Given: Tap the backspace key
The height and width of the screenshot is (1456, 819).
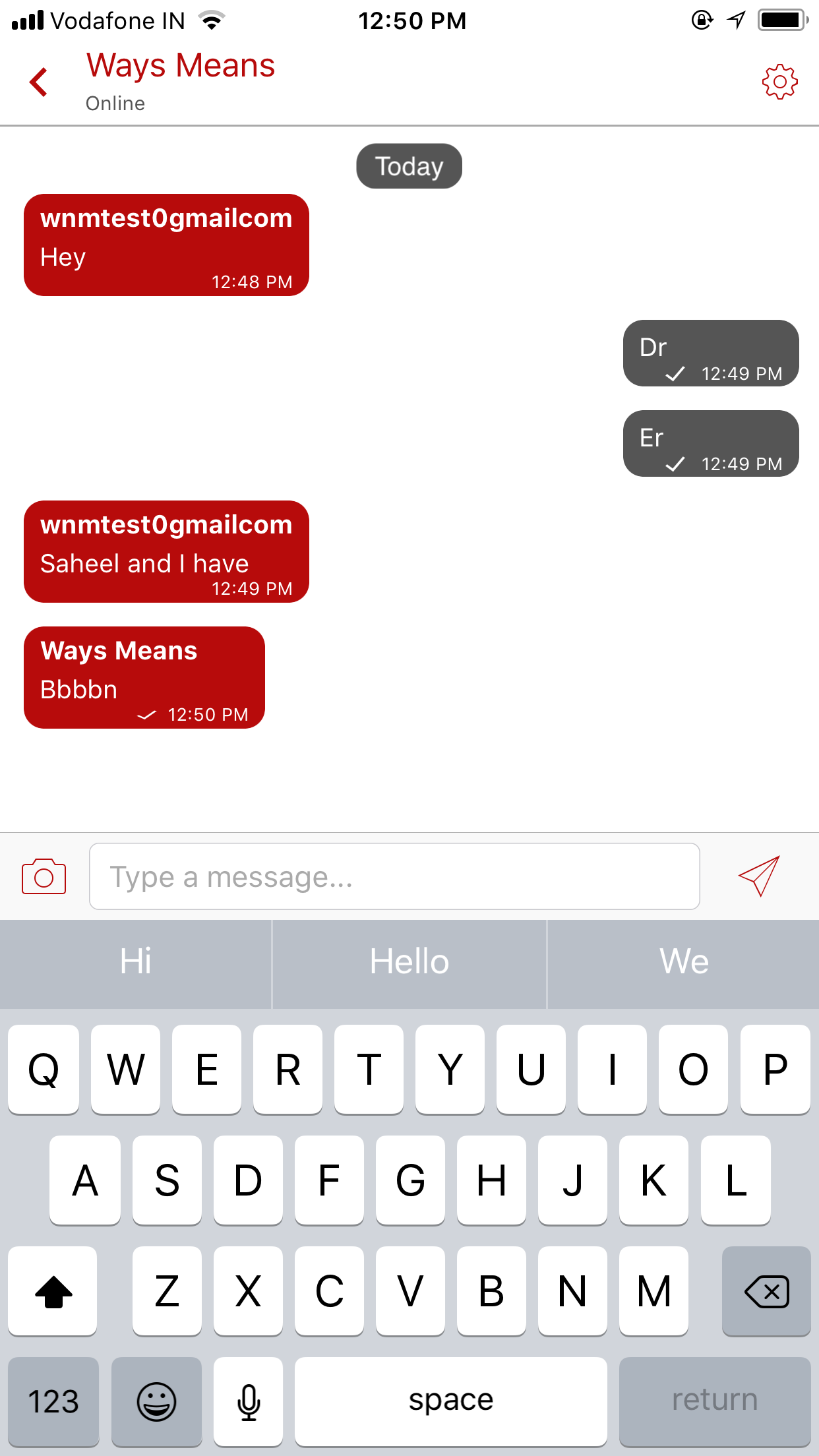Looking at the screenshot, I should (x=766, y=1291).
